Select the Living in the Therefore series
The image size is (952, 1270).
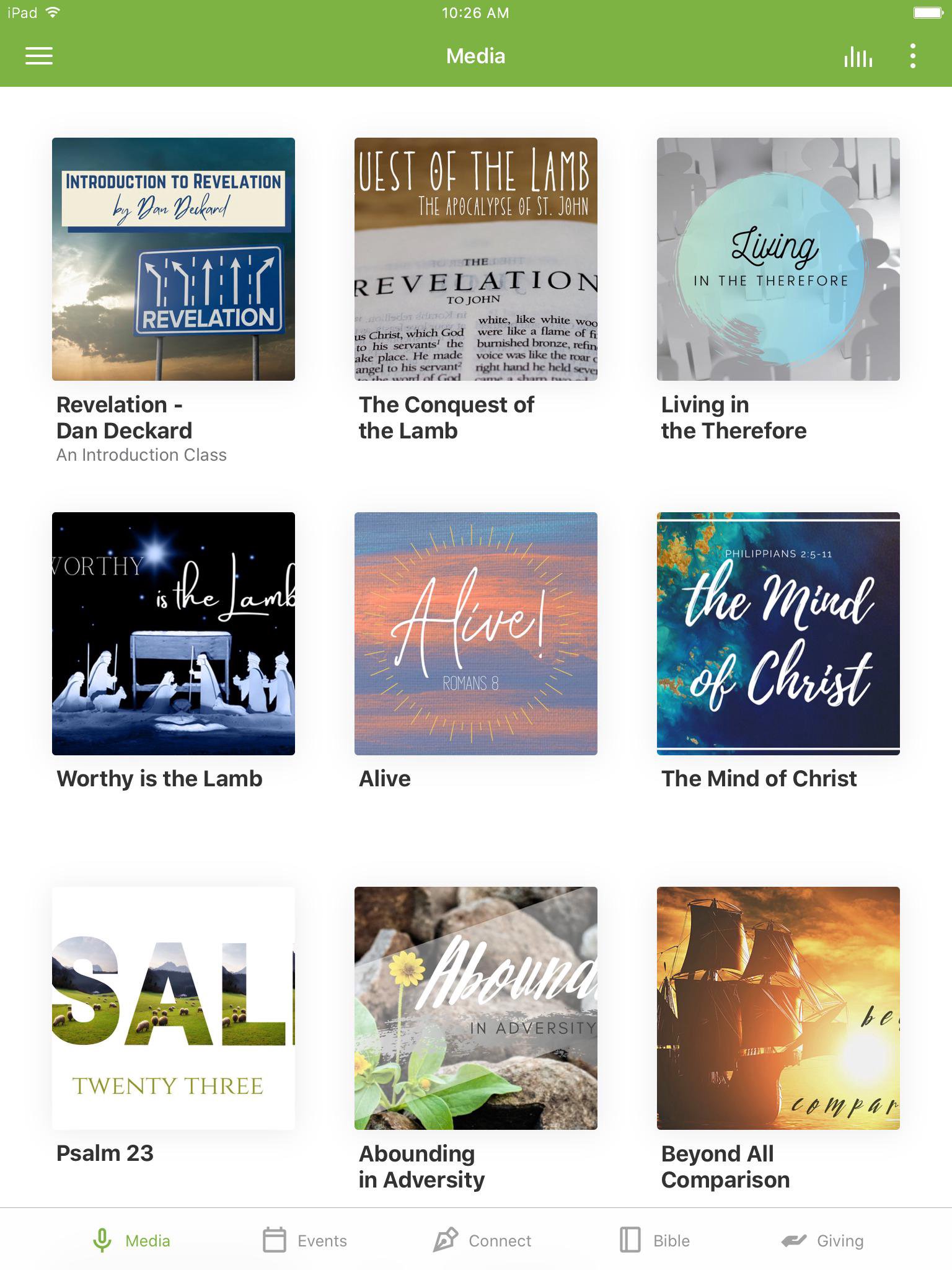778,259
